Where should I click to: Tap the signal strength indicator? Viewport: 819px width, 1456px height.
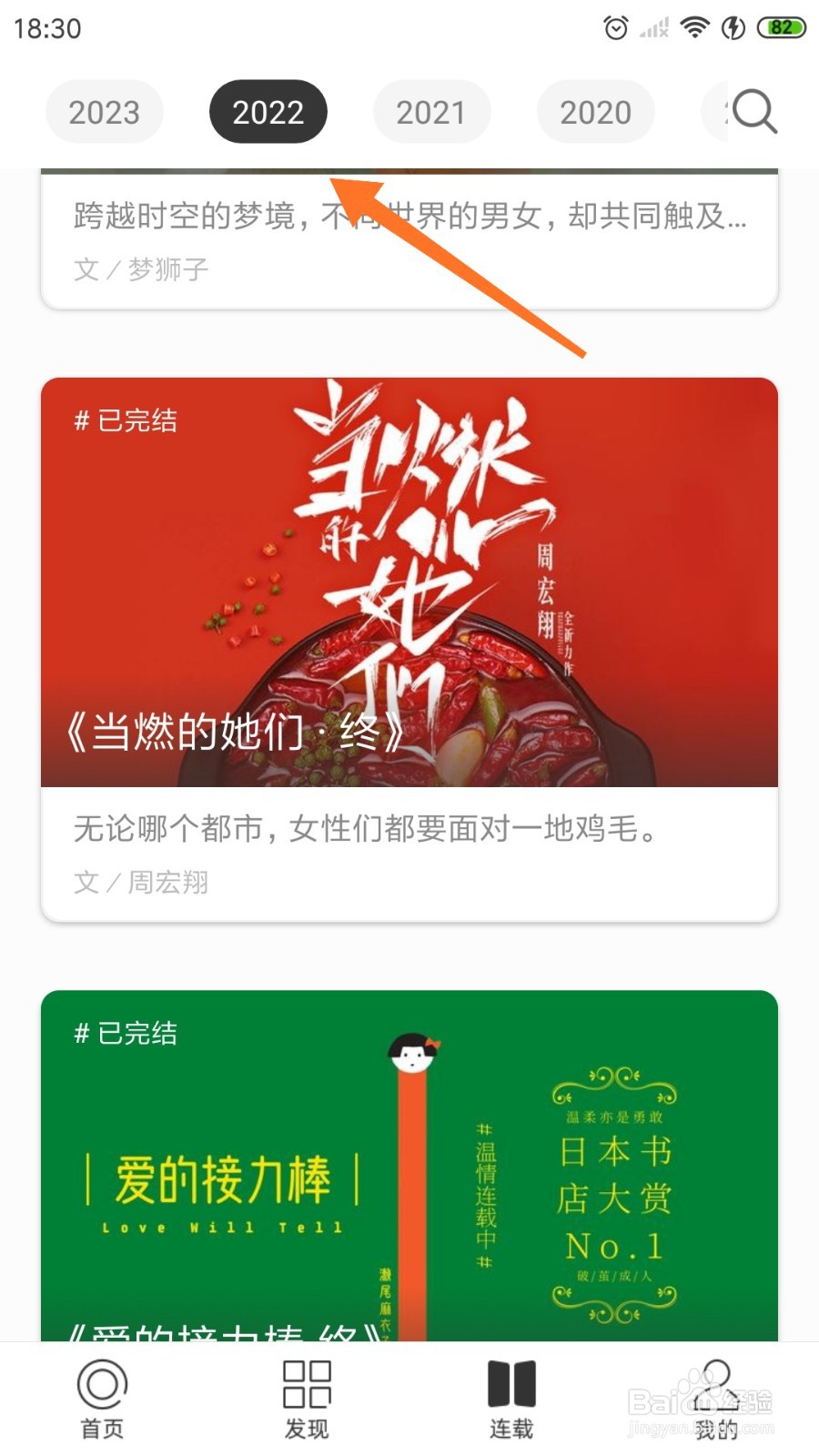(x=652, y=27)
